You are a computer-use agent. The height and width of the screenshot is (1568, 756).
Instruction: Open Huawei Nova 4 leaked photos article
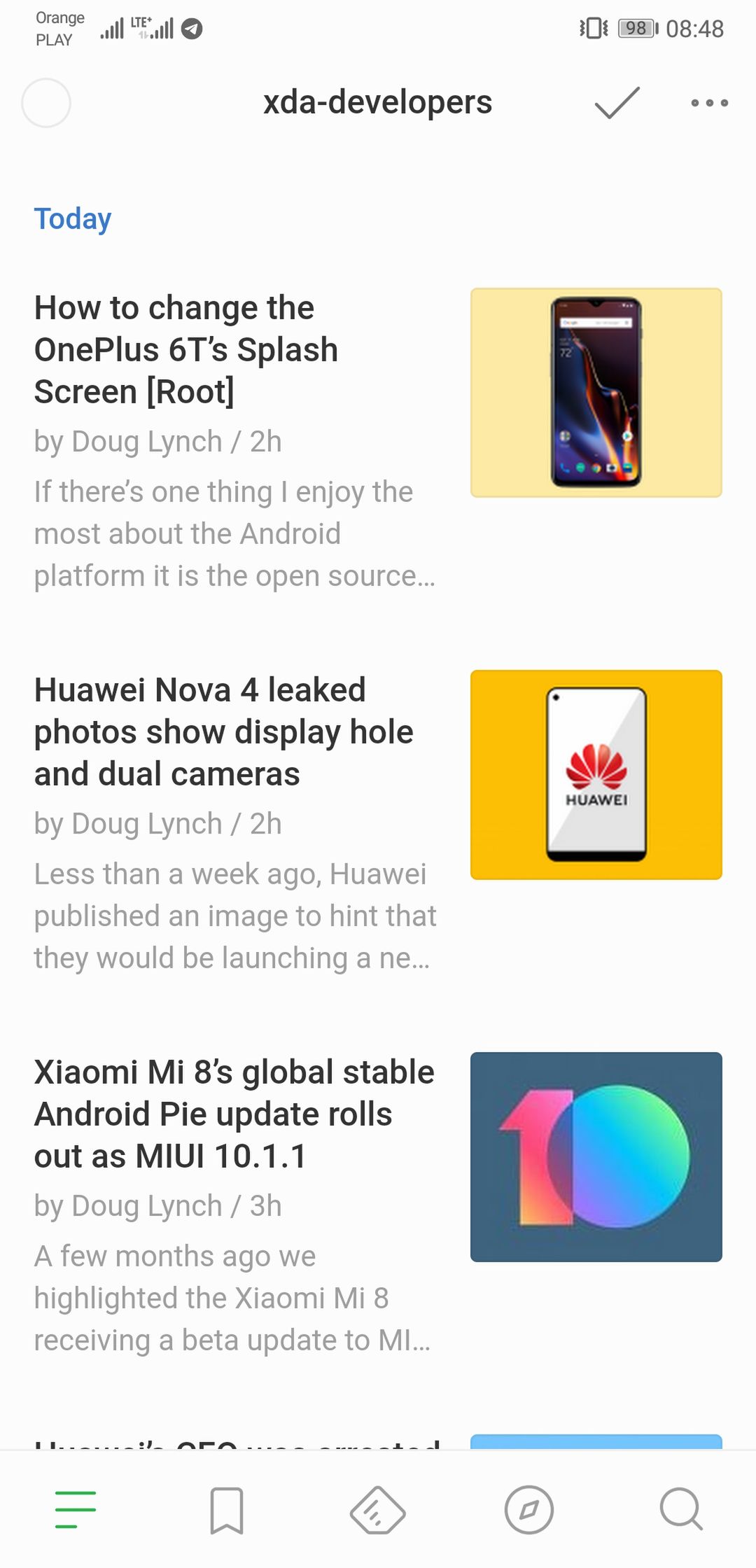pos(223,731)
